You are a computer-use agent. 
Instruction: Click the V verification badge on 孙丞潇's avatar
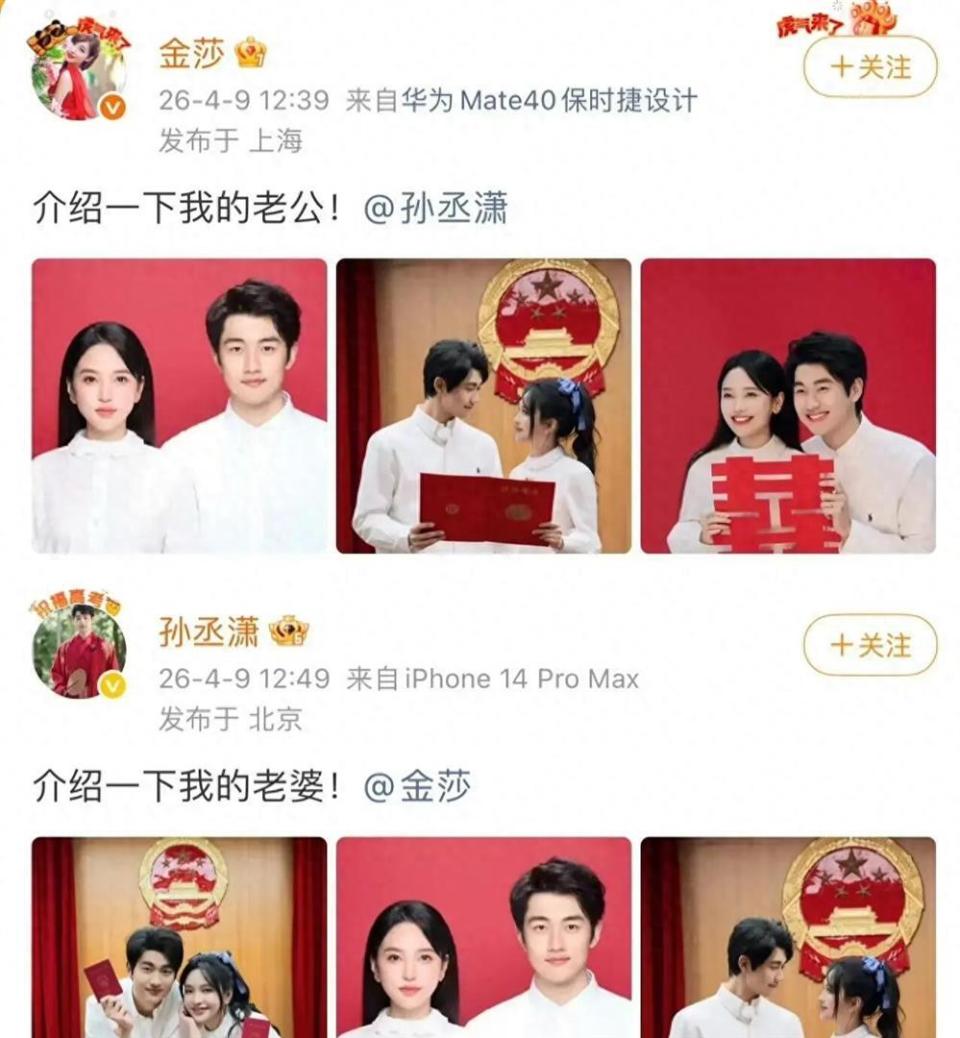coord(110,684)
